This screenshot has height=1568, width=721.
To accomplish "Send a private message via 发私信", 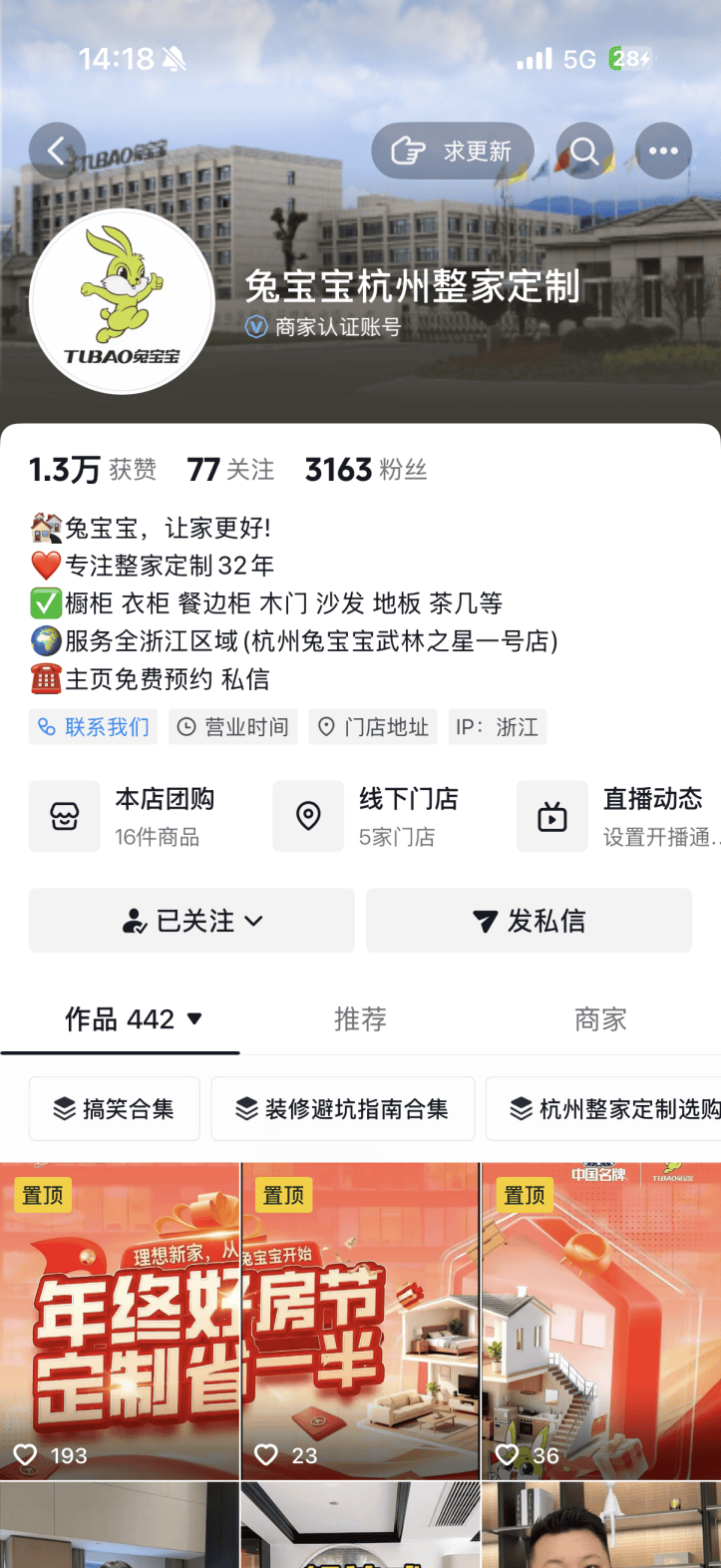I will (529, 921).
